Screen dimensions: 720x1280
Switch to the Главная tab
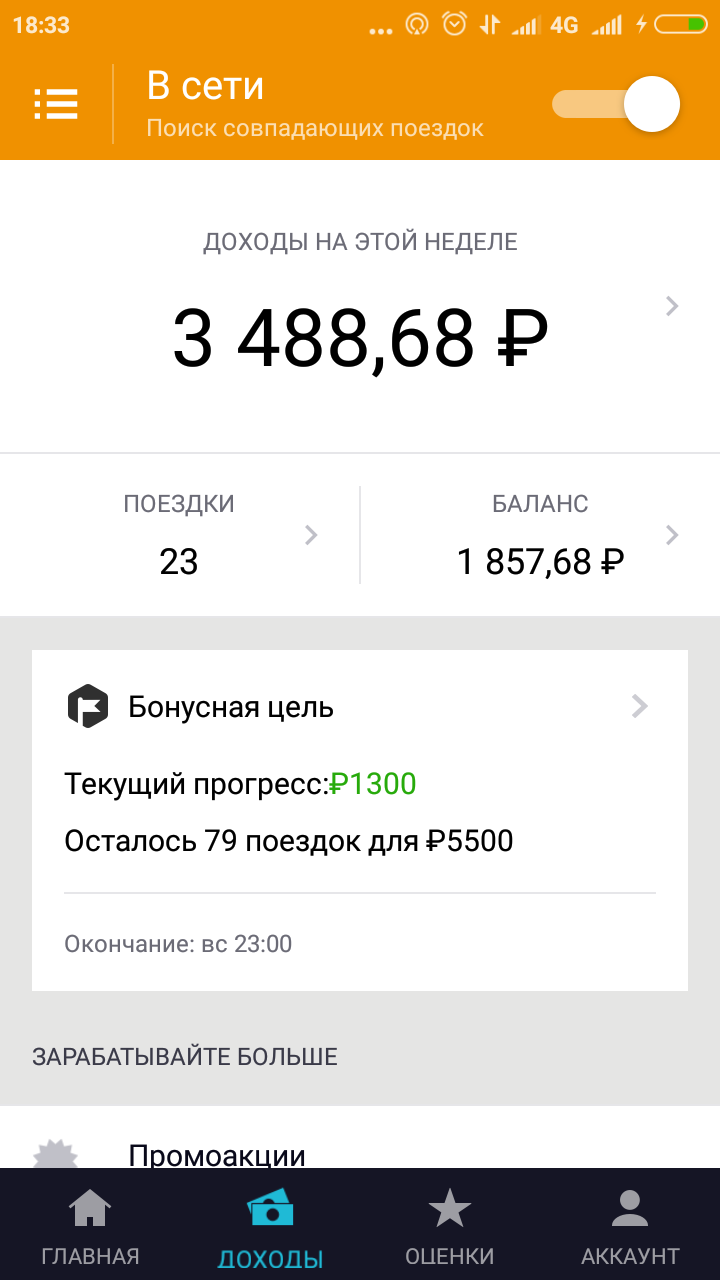90,1225
